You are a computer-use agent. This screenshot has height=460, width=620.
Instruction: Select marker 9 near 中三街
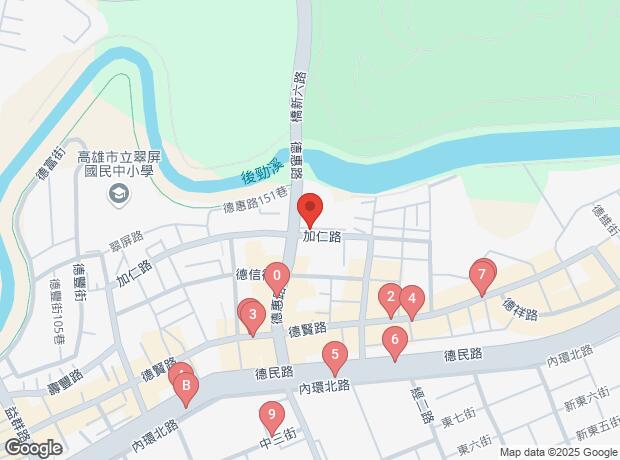[270, 413]
